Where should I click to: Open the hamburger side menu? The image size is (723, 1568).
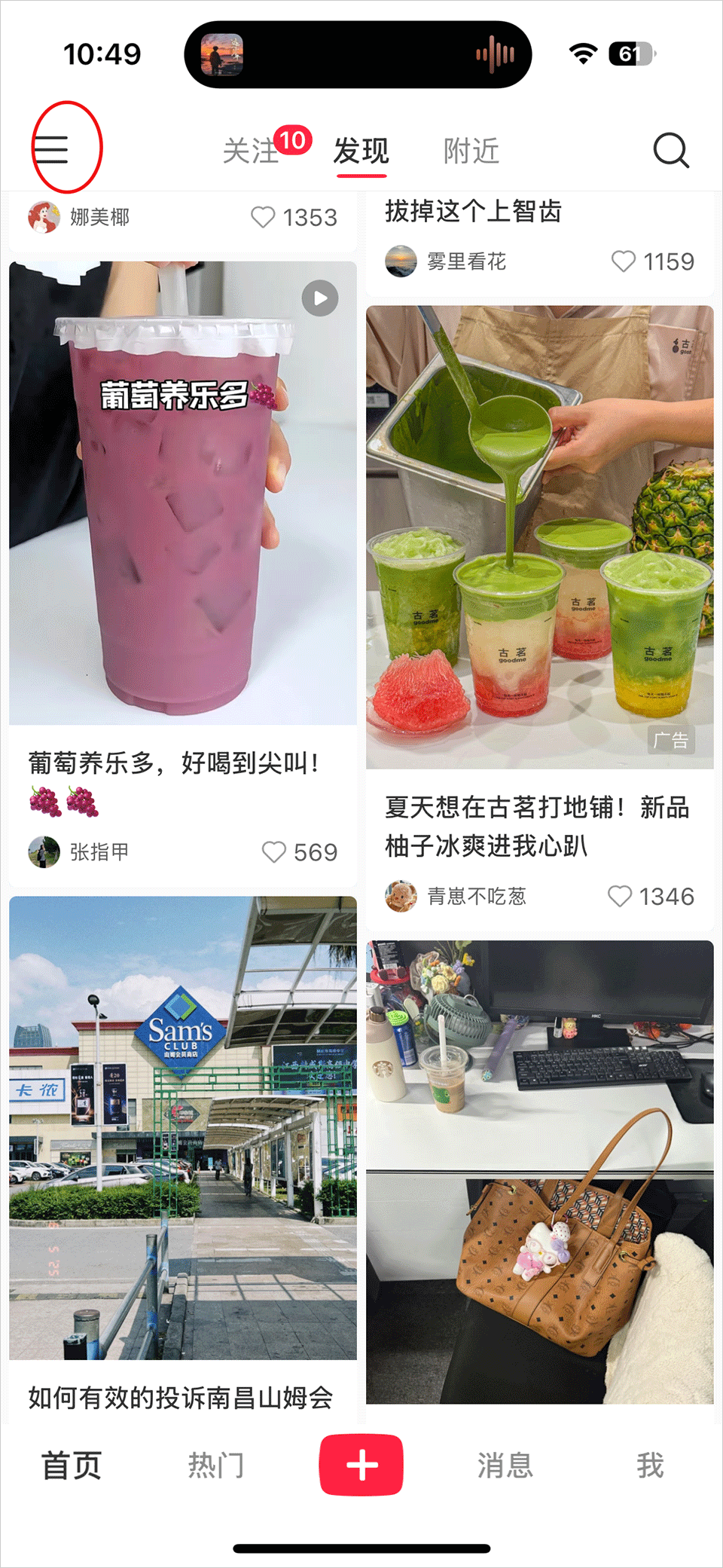click(51, 149)
